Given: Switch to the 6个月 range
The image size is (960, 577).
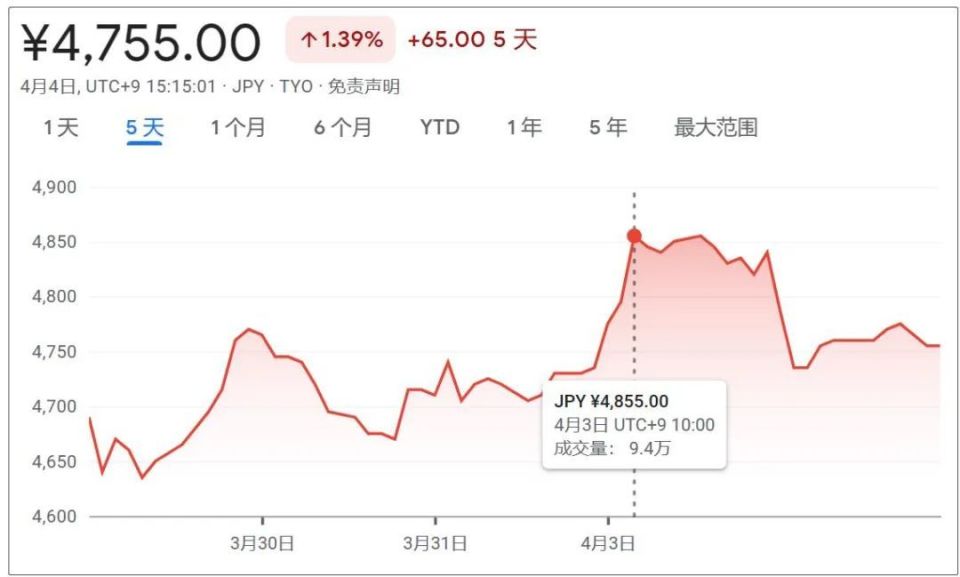Looking at the screenshot, I should pyautogui.click(x=342, y=128).
